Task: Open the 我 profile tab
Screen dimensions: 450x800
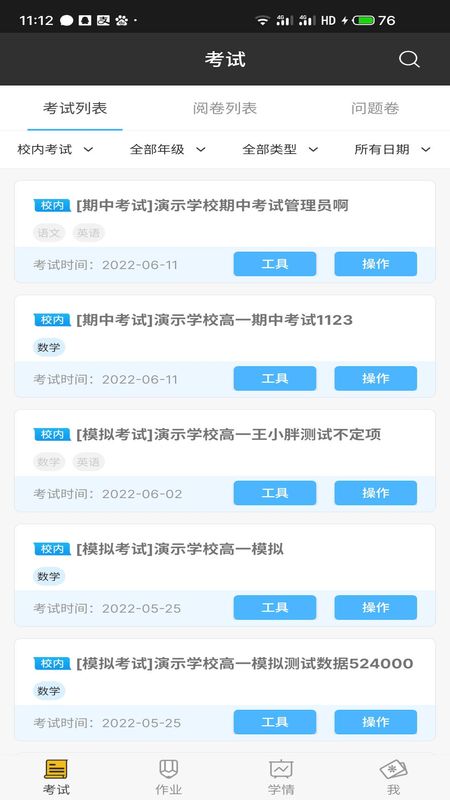Action: pyautogui.click(x=393, y=777)
